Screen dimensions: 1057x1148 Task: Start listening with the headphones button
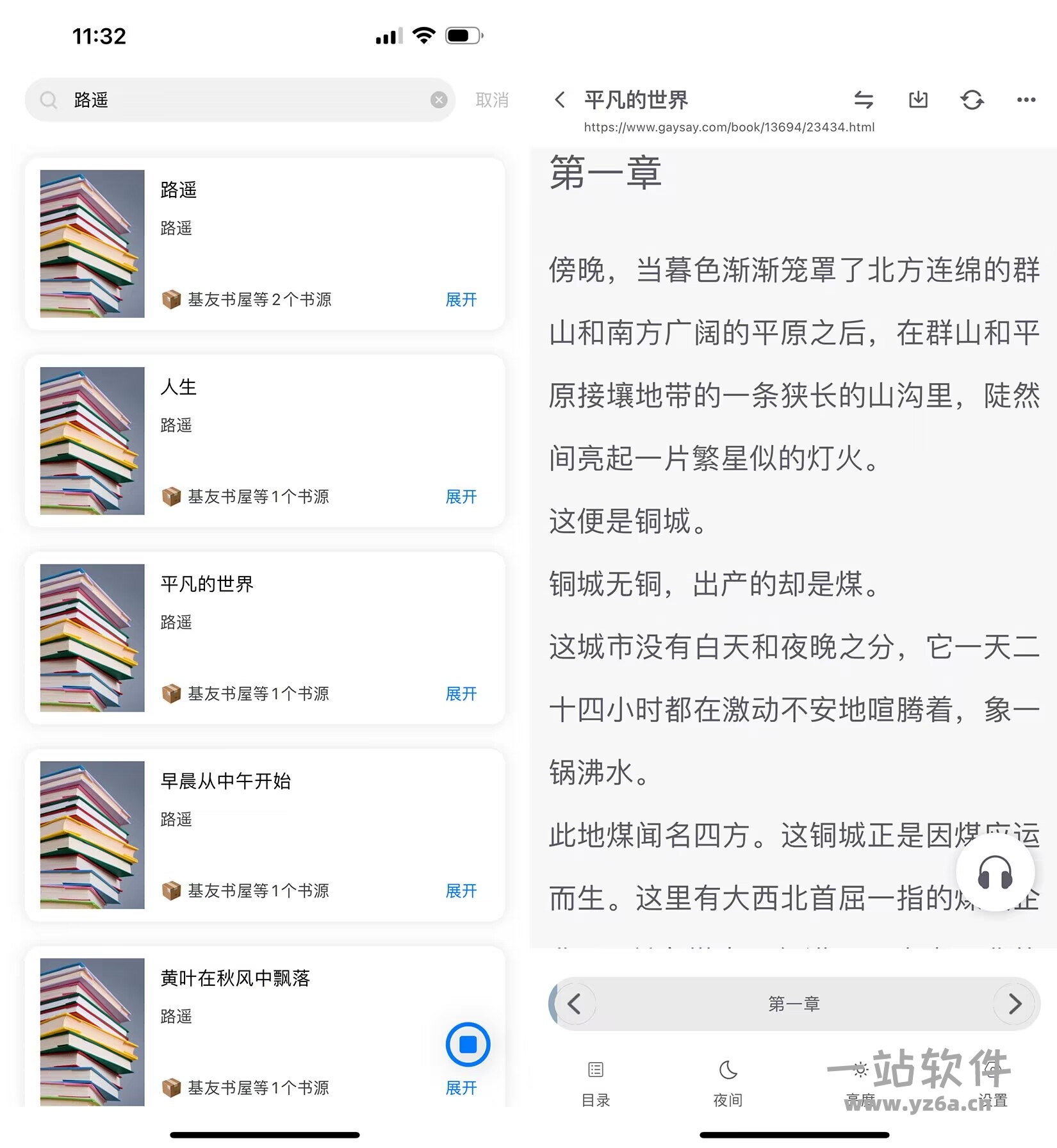click(995, 873)
